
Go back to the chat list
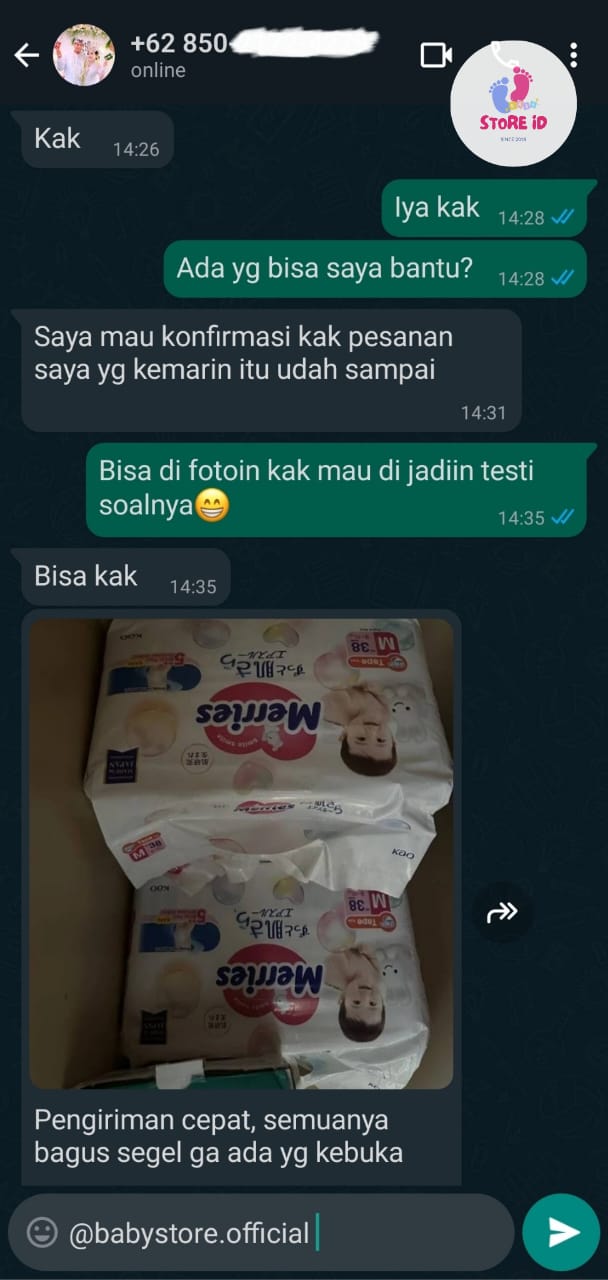tap(26, 55)
